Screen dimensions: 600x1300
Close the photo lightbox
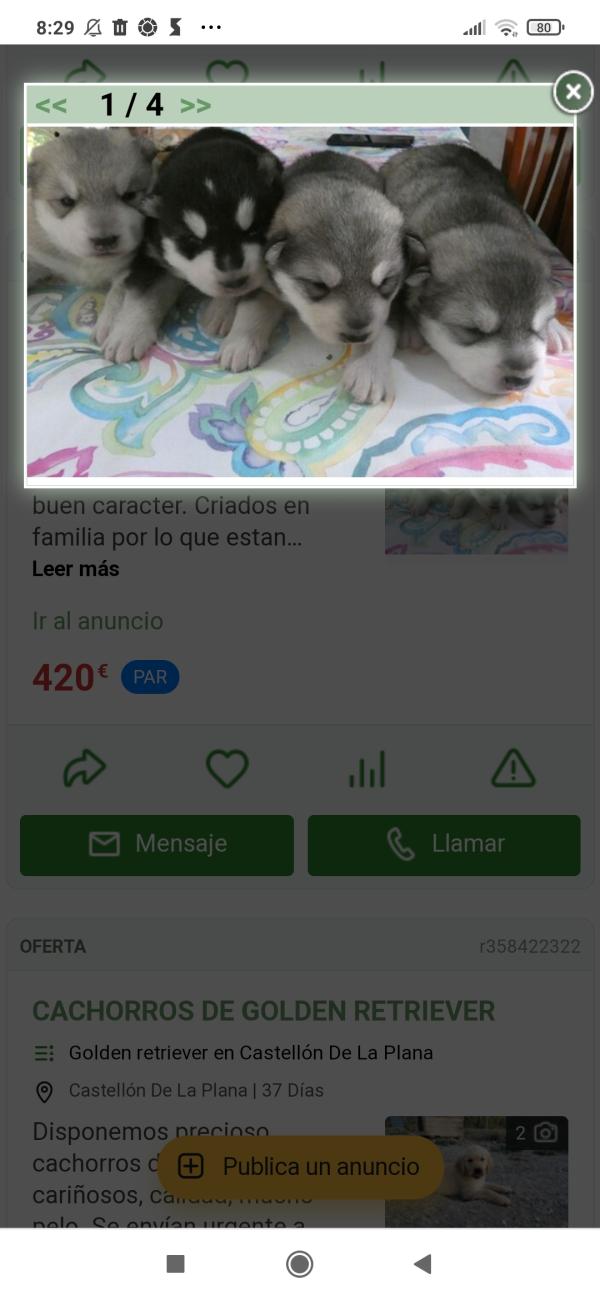pyautogui.click(x=573, y=92)
